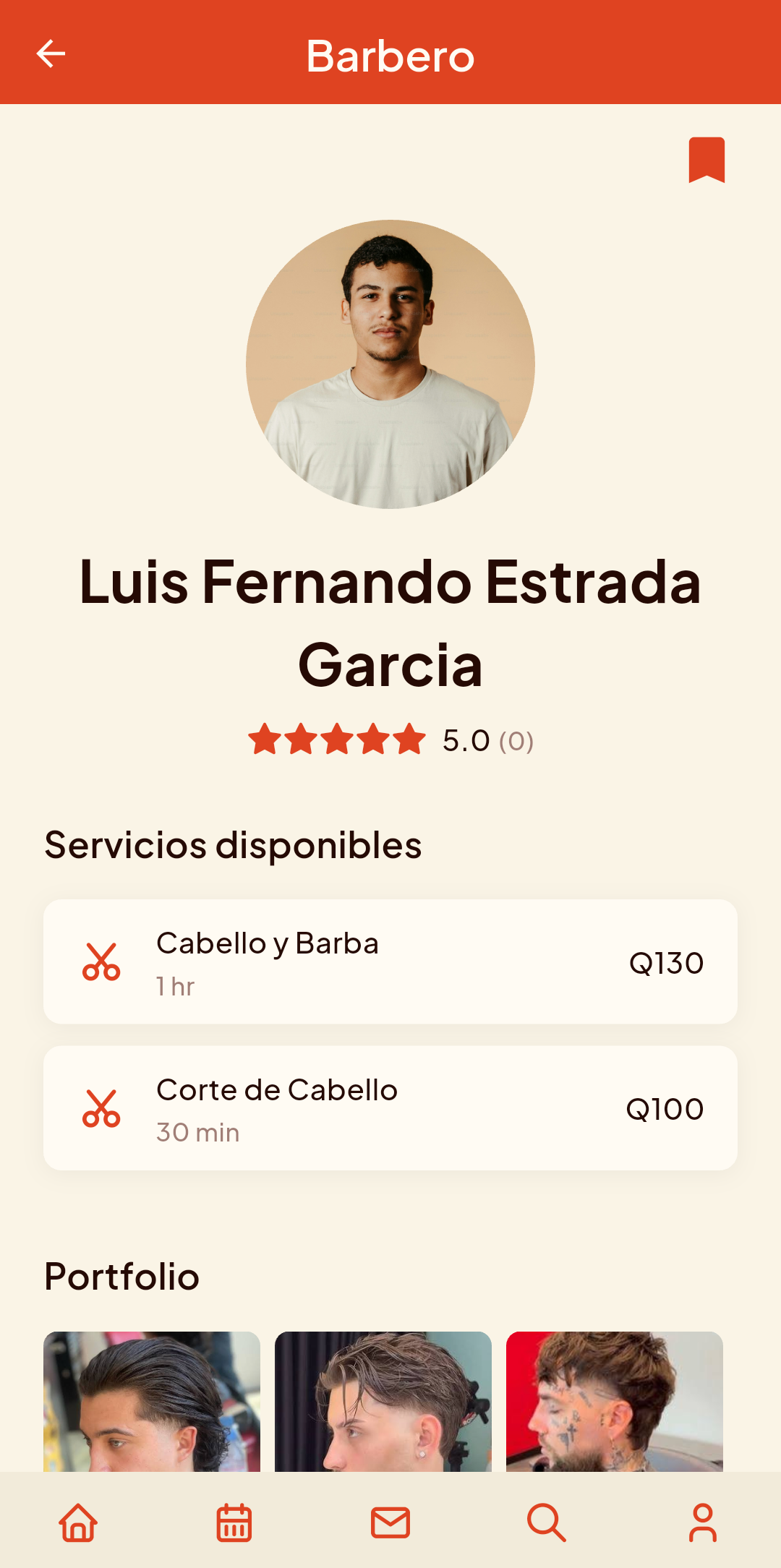Open the first portfolio photo

point(152,1401)
